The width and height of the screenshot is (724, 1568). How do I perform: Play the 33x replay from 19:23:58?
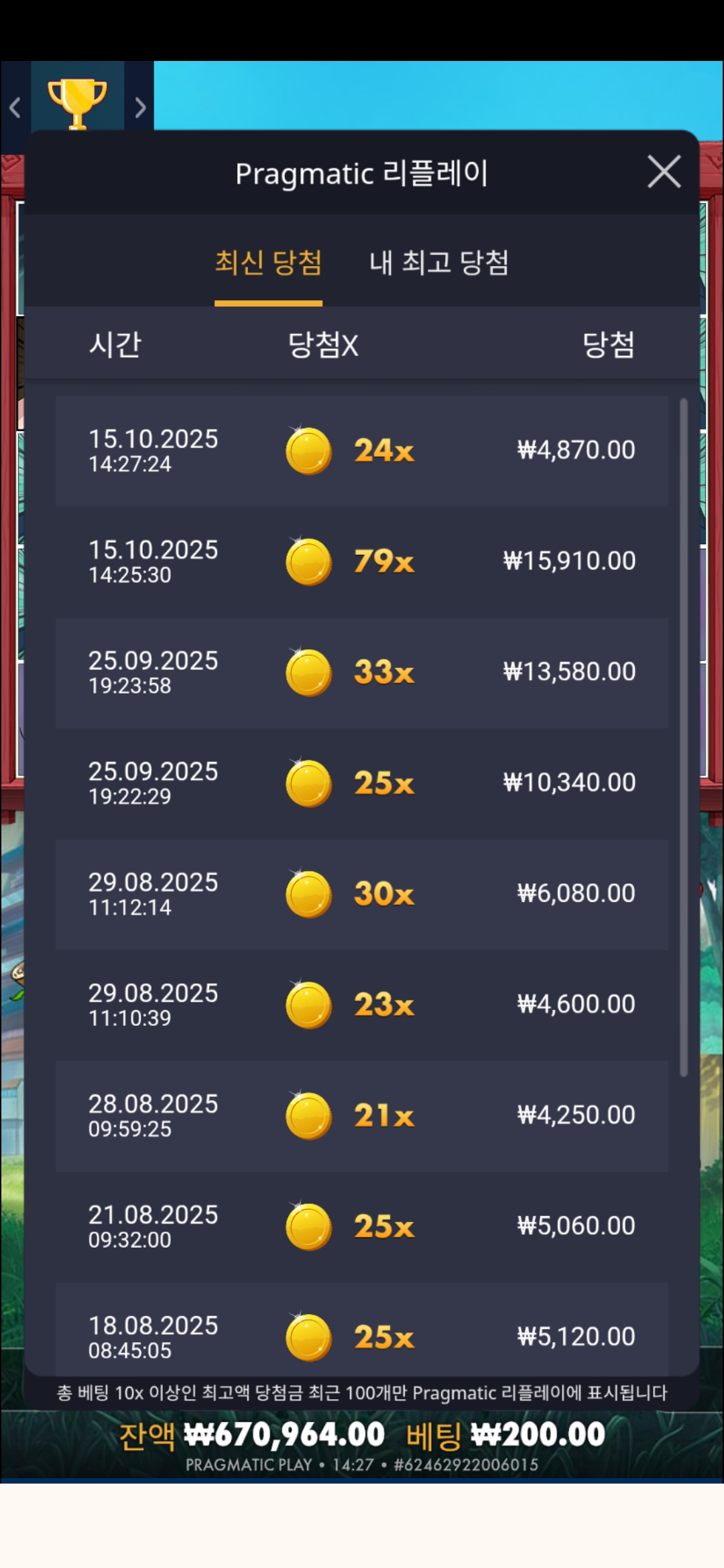pyautogui.click(x=361, y=672)
